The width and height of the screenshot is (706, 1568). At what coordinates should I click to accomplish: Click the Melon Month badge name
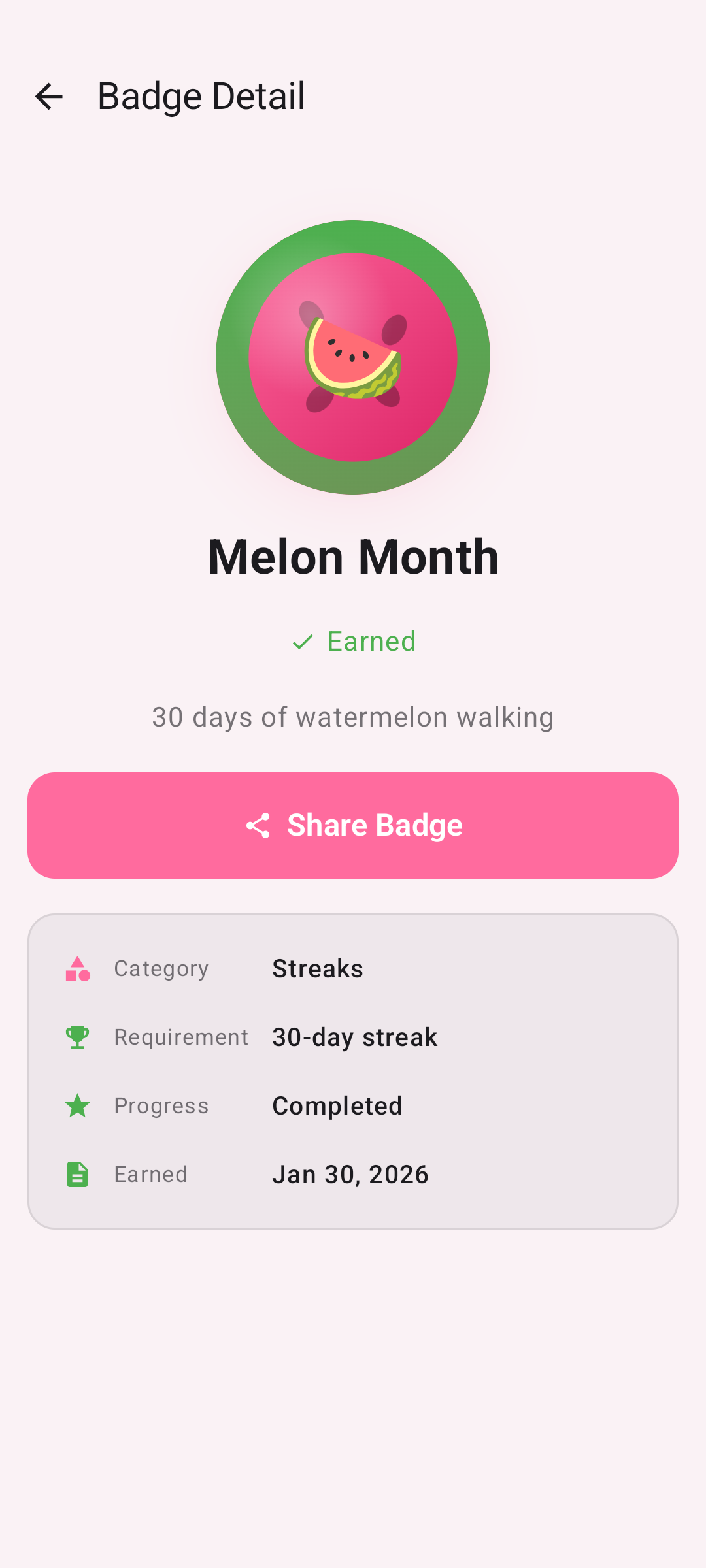(353, 557)
